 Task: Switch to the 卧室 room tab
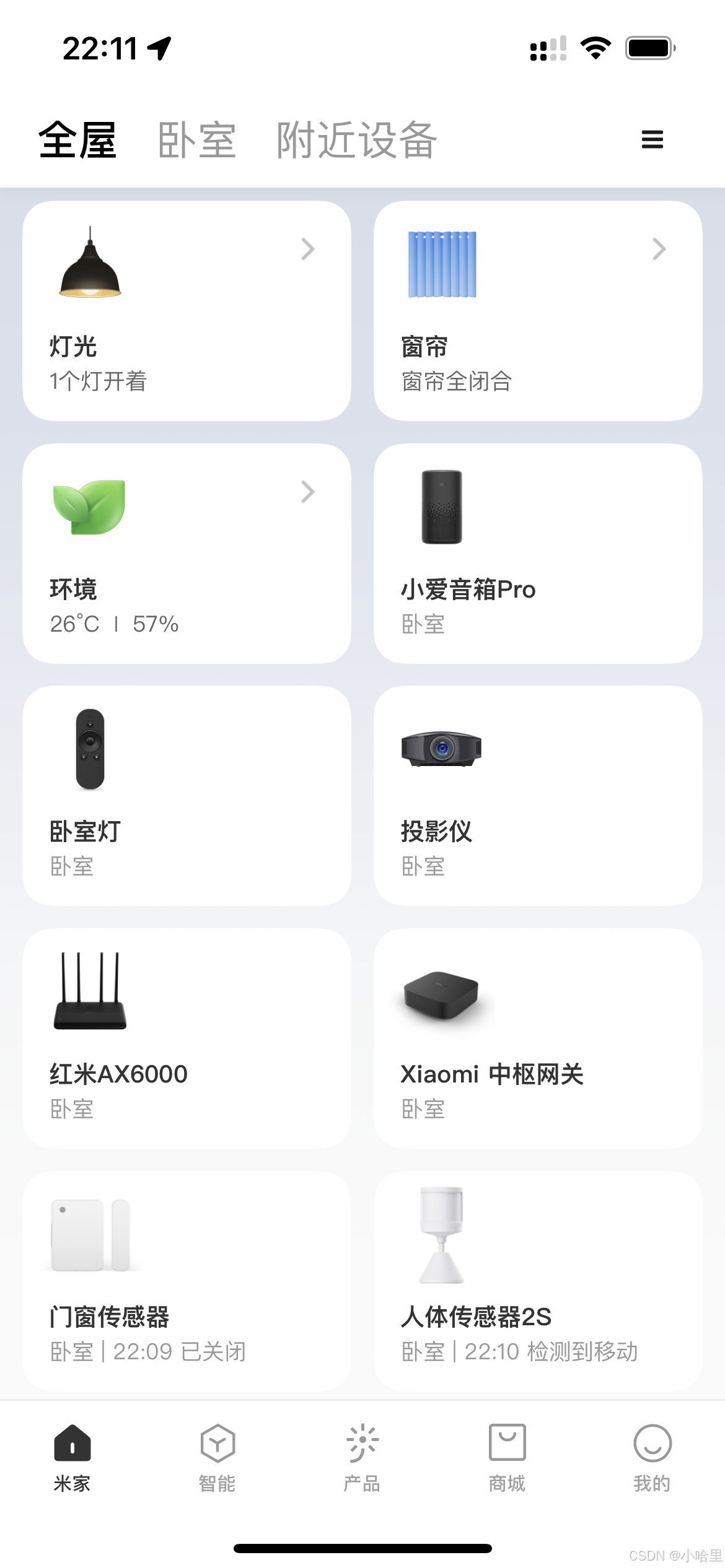click(196, 141)
